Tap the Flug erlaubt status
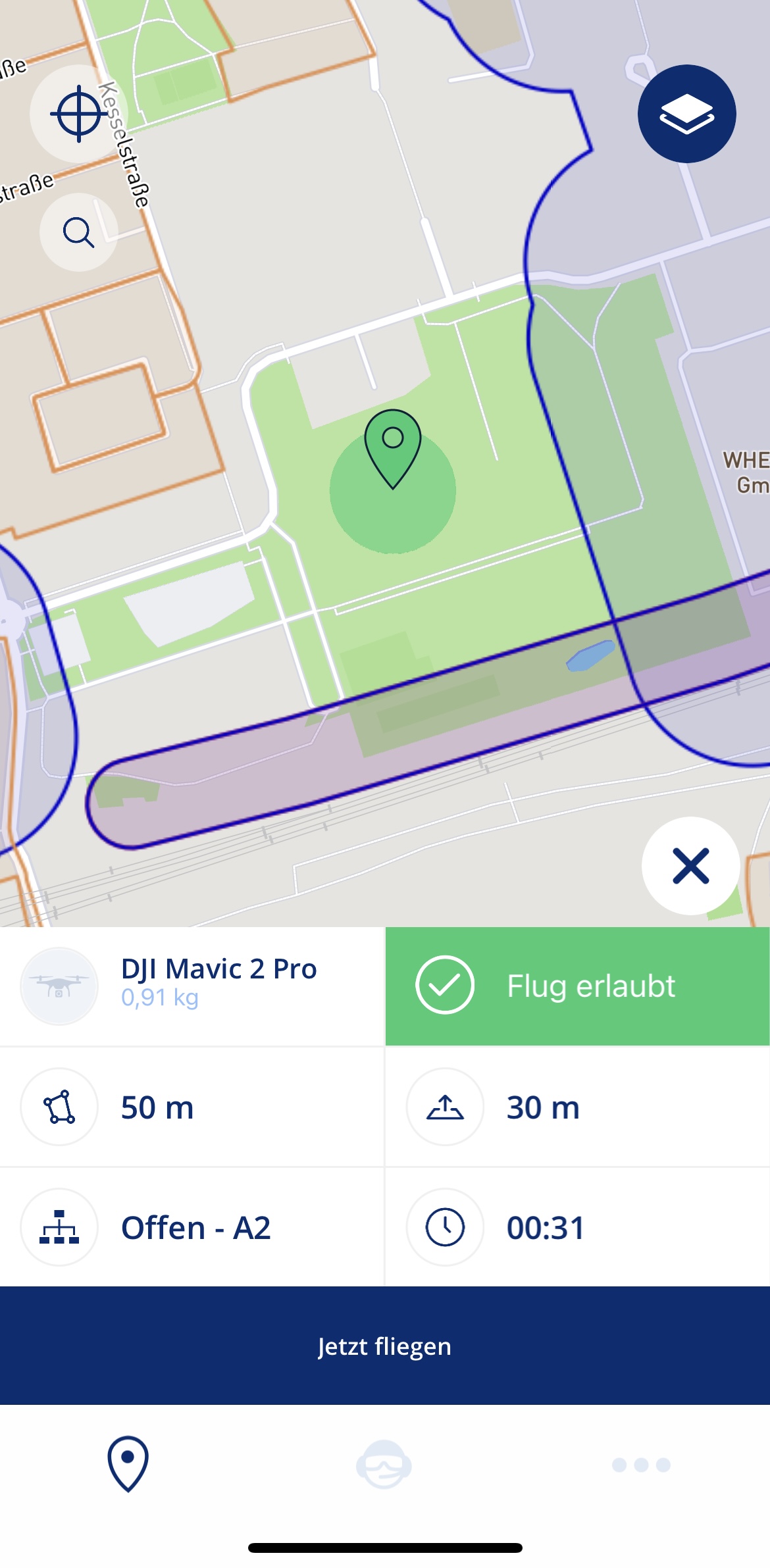Image resolution: width=770 pixels, height=1568 pixels. pos(577,986)
